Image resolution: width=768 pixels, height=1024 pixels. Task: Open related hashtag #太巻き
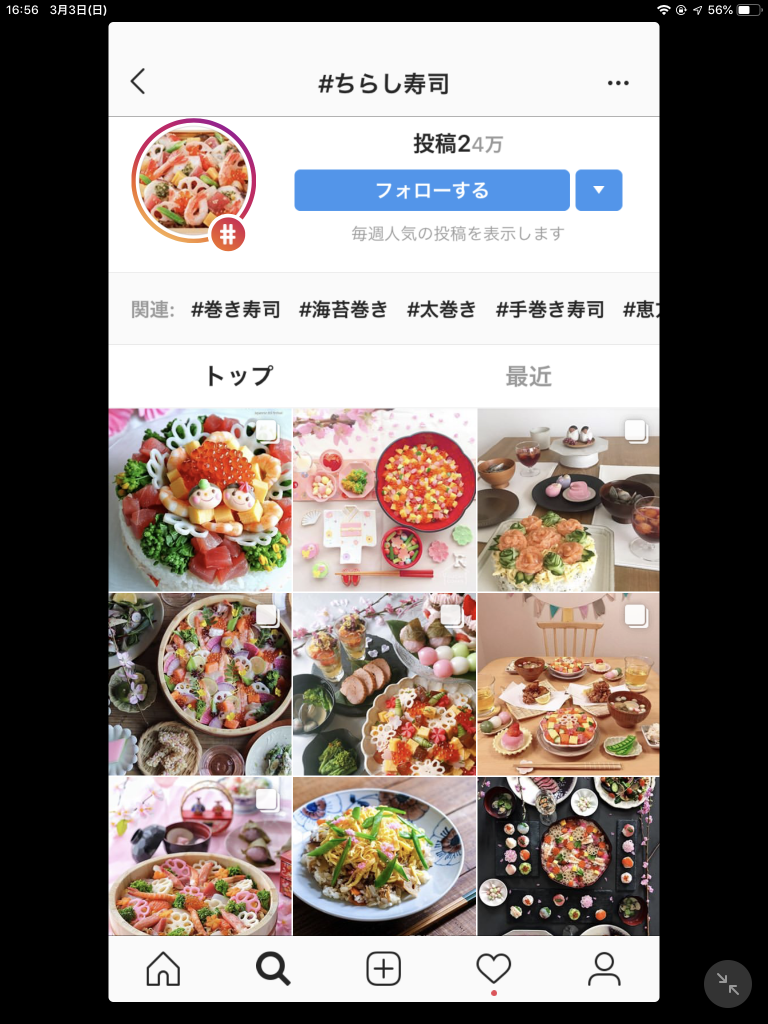point(441,309)
